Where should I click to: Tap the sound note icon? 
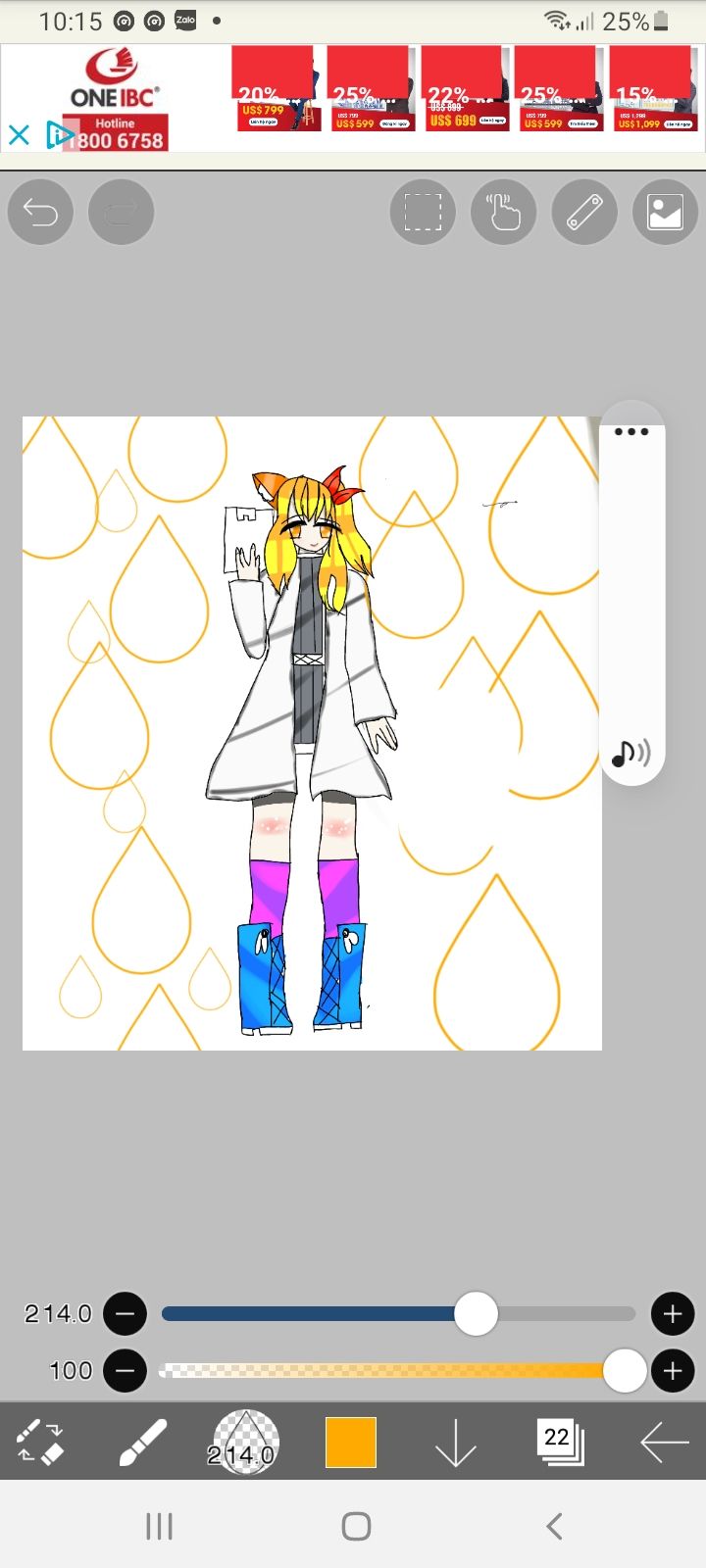630,753
